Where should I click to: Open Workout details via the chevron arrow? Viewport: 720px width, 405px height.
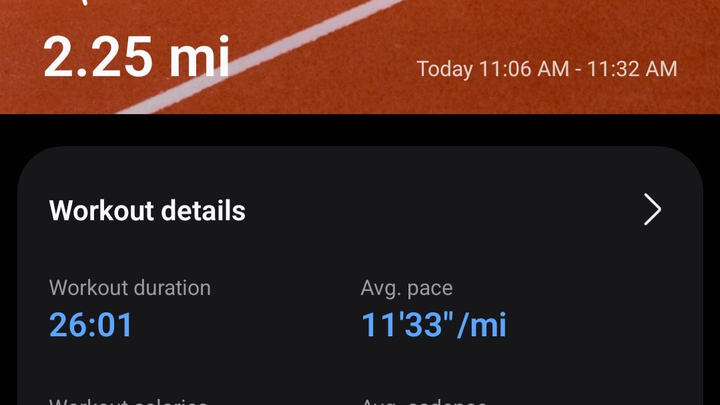coord(652,210)
